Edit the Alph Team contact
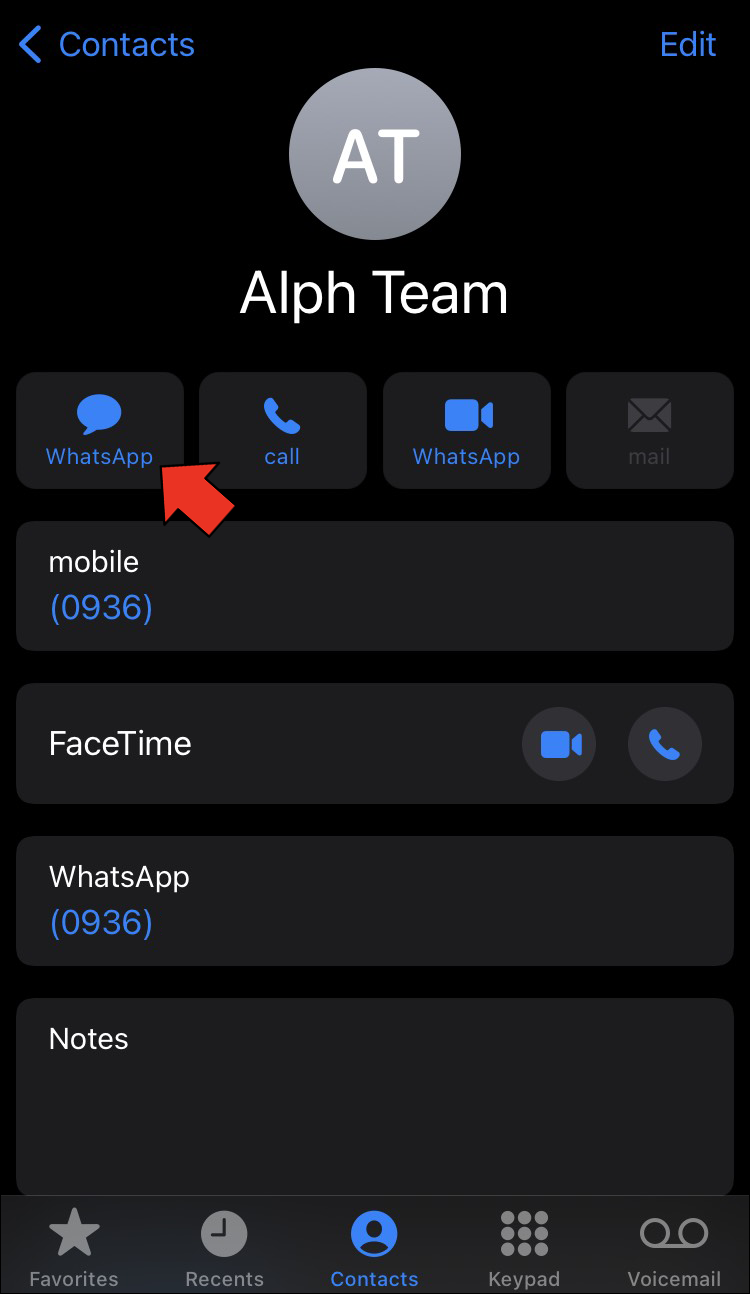The width and height of the screenshot is (750, 1294). [688, 45]
